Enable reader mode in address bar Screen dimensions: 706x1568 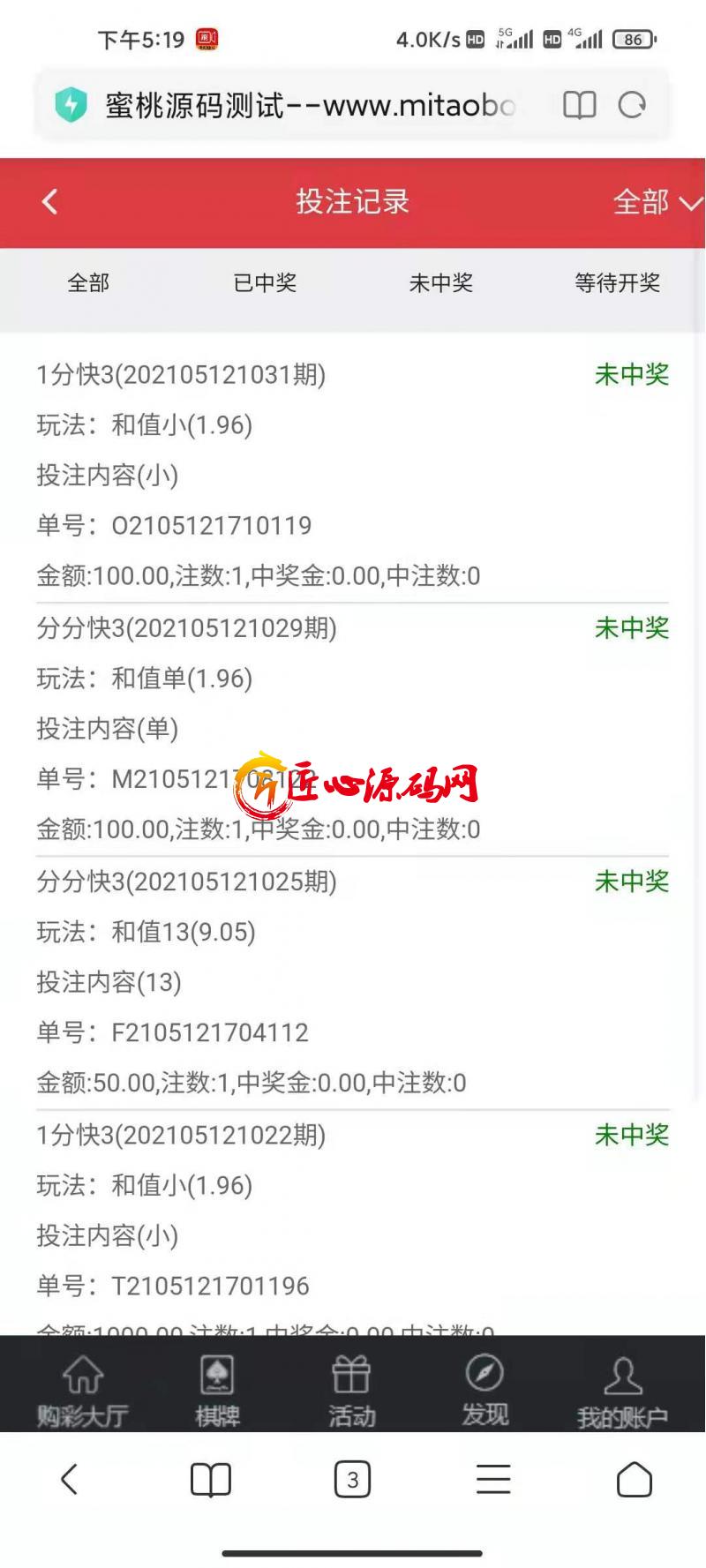pyautogui.click(x=579, y=106)
